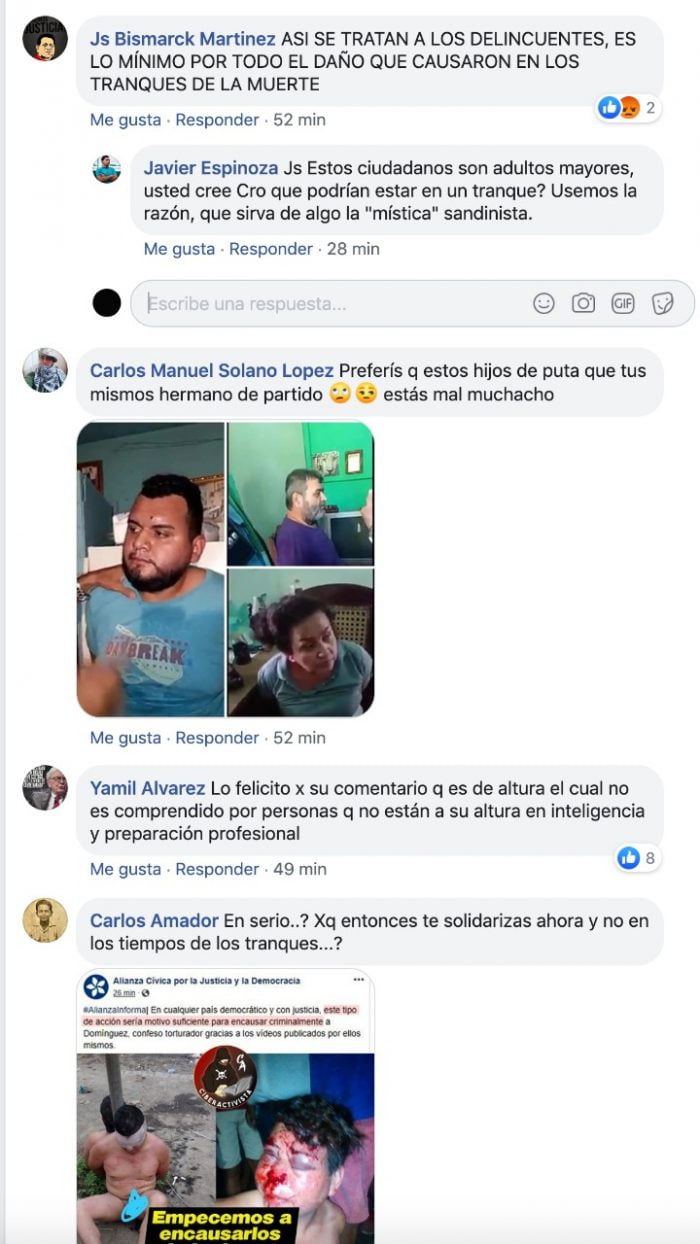The image size is (700, 1244).
Task: Open the photo collage in Carlos Manuel's comment
Action: [225, 569]
